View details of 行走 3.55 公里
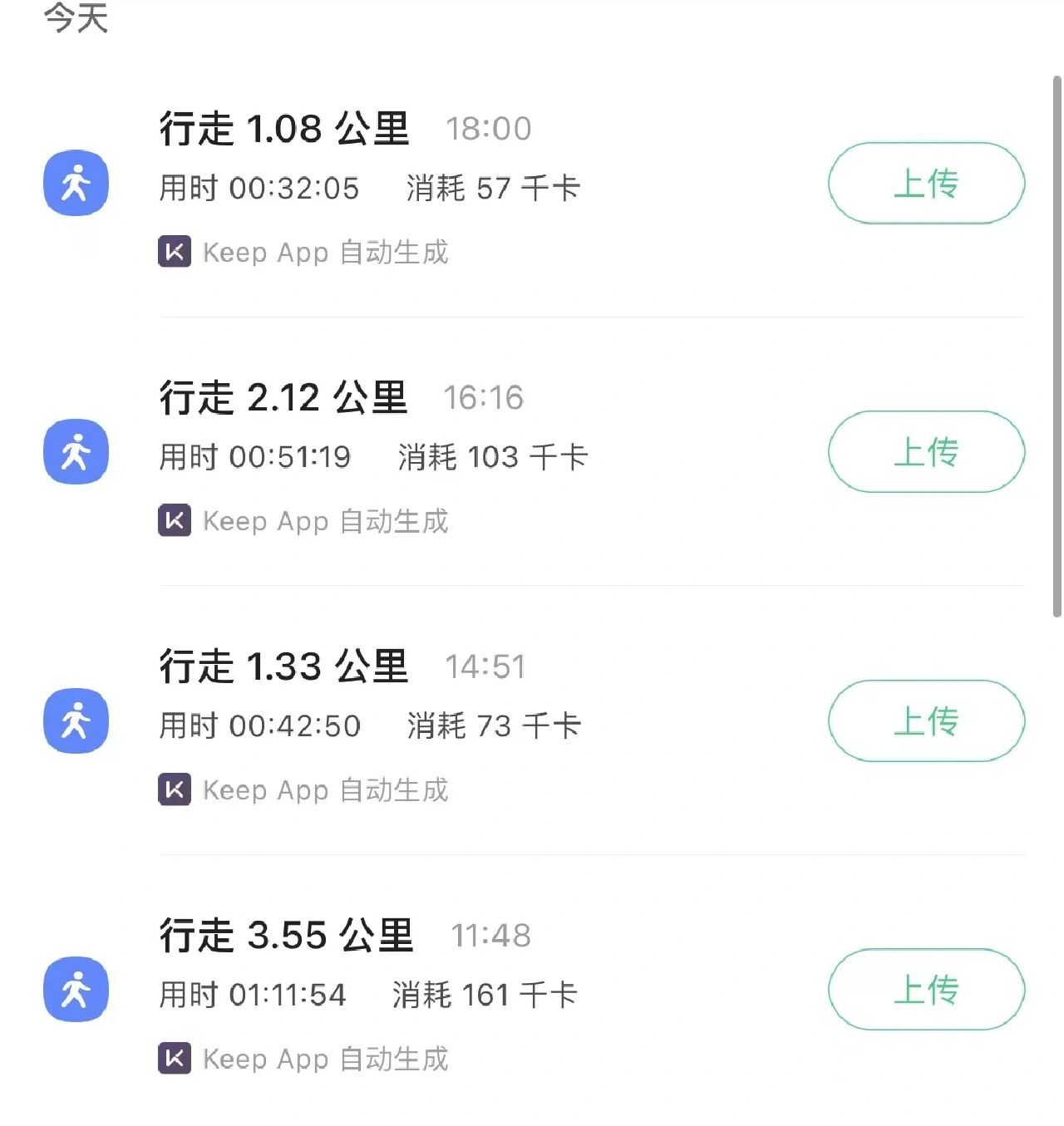Screen dimensions: 1064x1126 (286, 936)
